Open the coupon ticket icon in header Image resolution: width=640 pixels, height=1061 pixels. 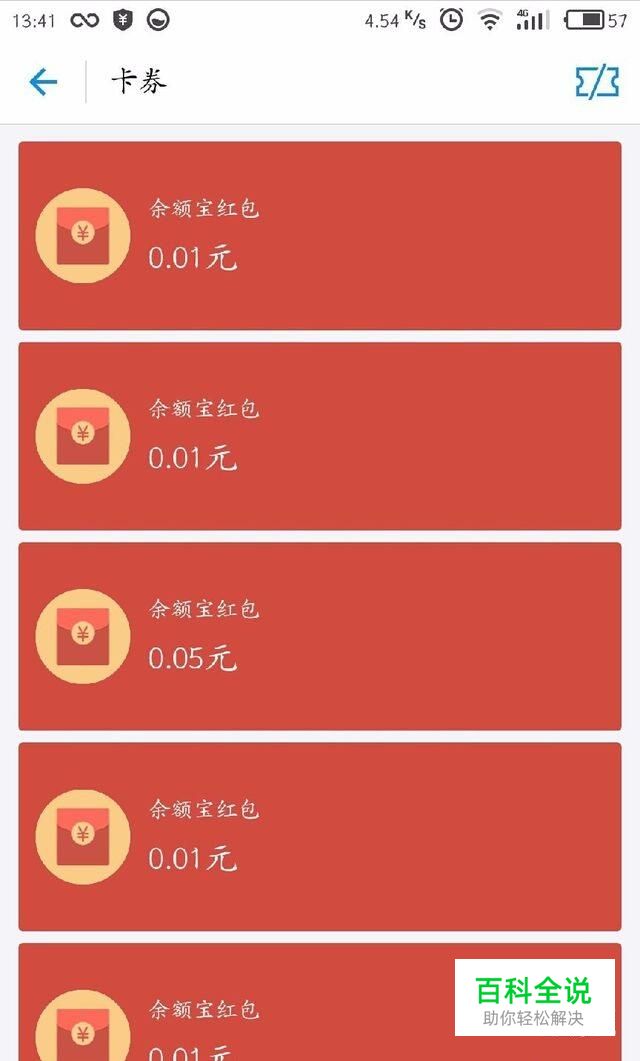[x=597, y=83]
